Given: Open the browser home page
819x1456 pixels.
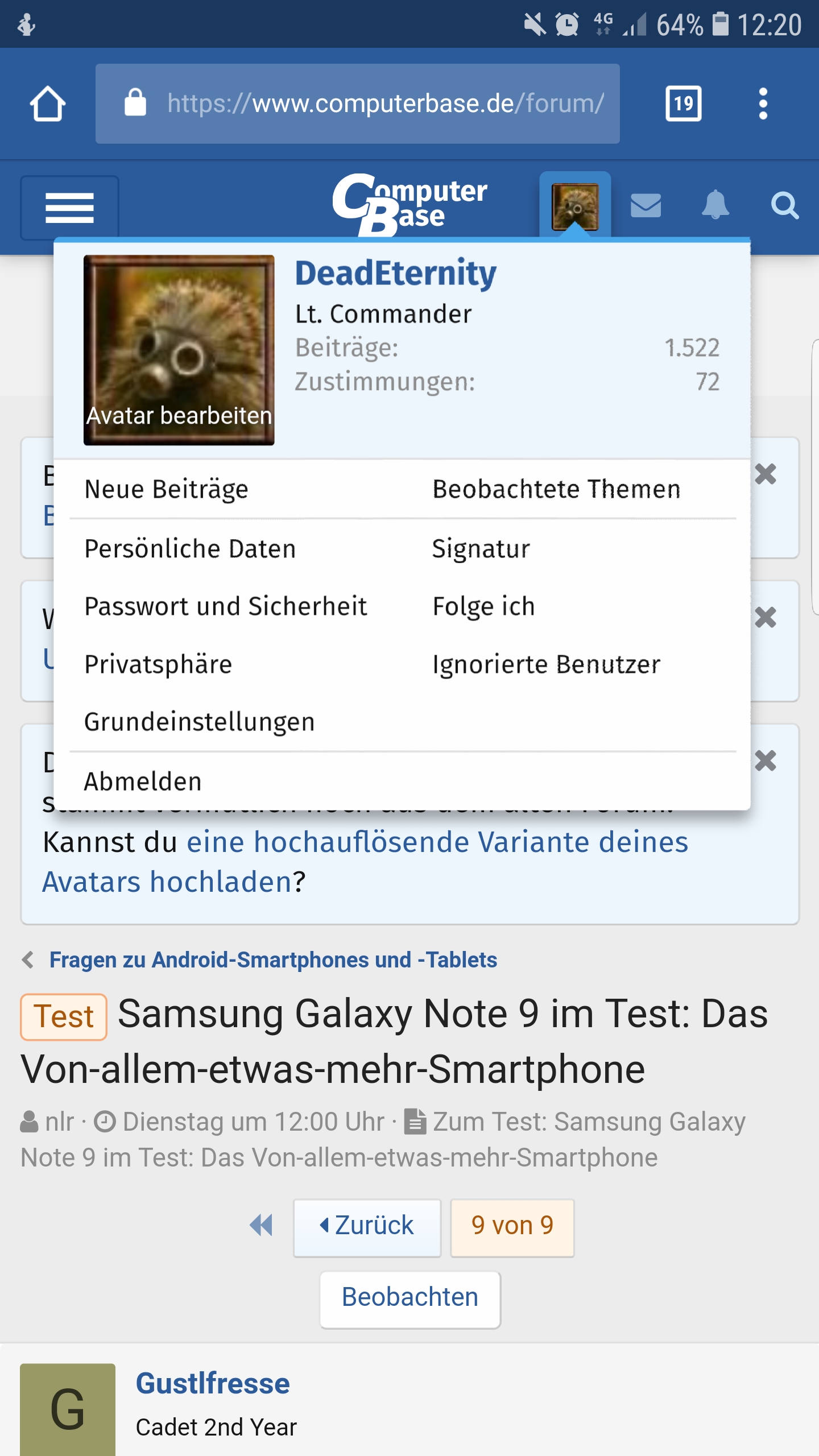Looking at the screenshot, I should point(48,104).
